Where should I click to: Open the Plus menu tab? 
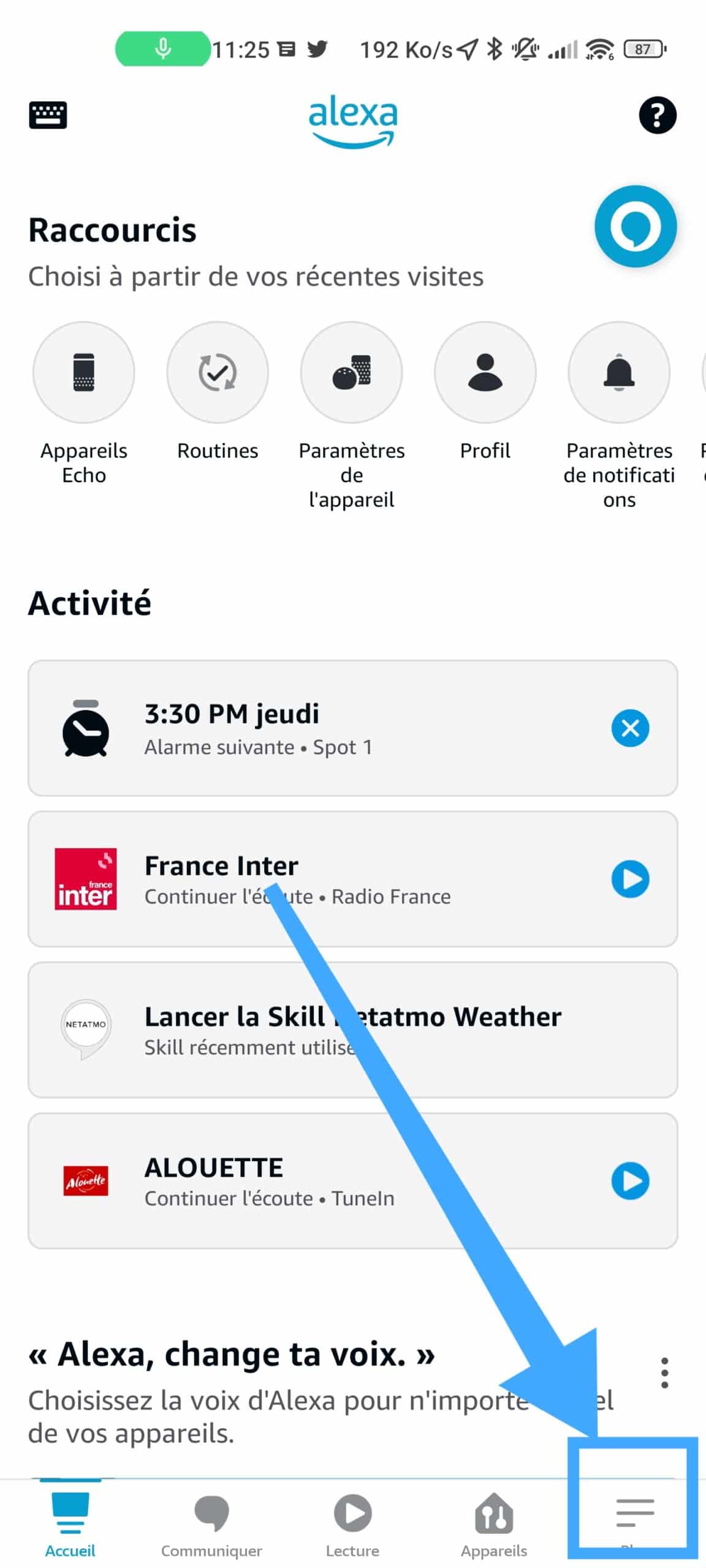tap(635, 1525)
